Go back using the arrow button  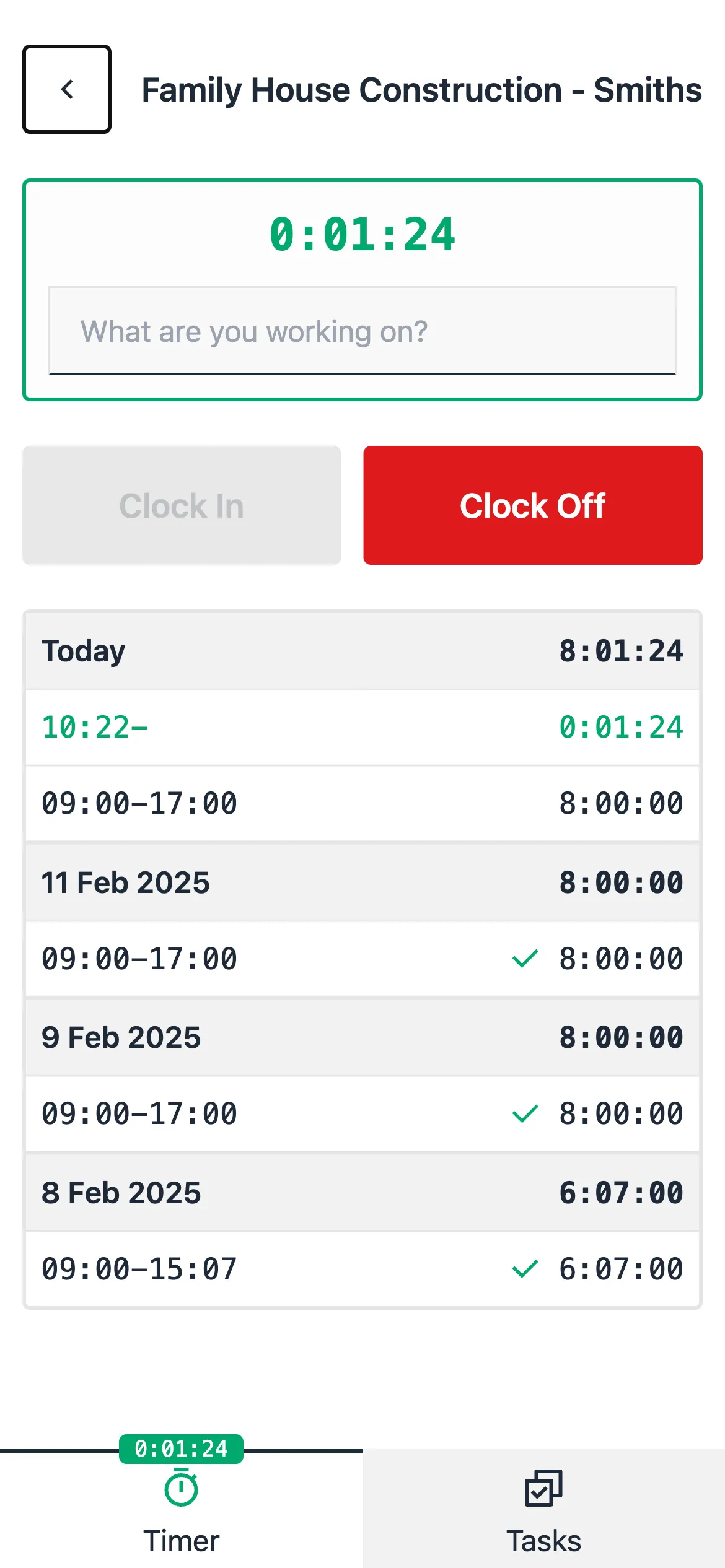click(67, 89)
